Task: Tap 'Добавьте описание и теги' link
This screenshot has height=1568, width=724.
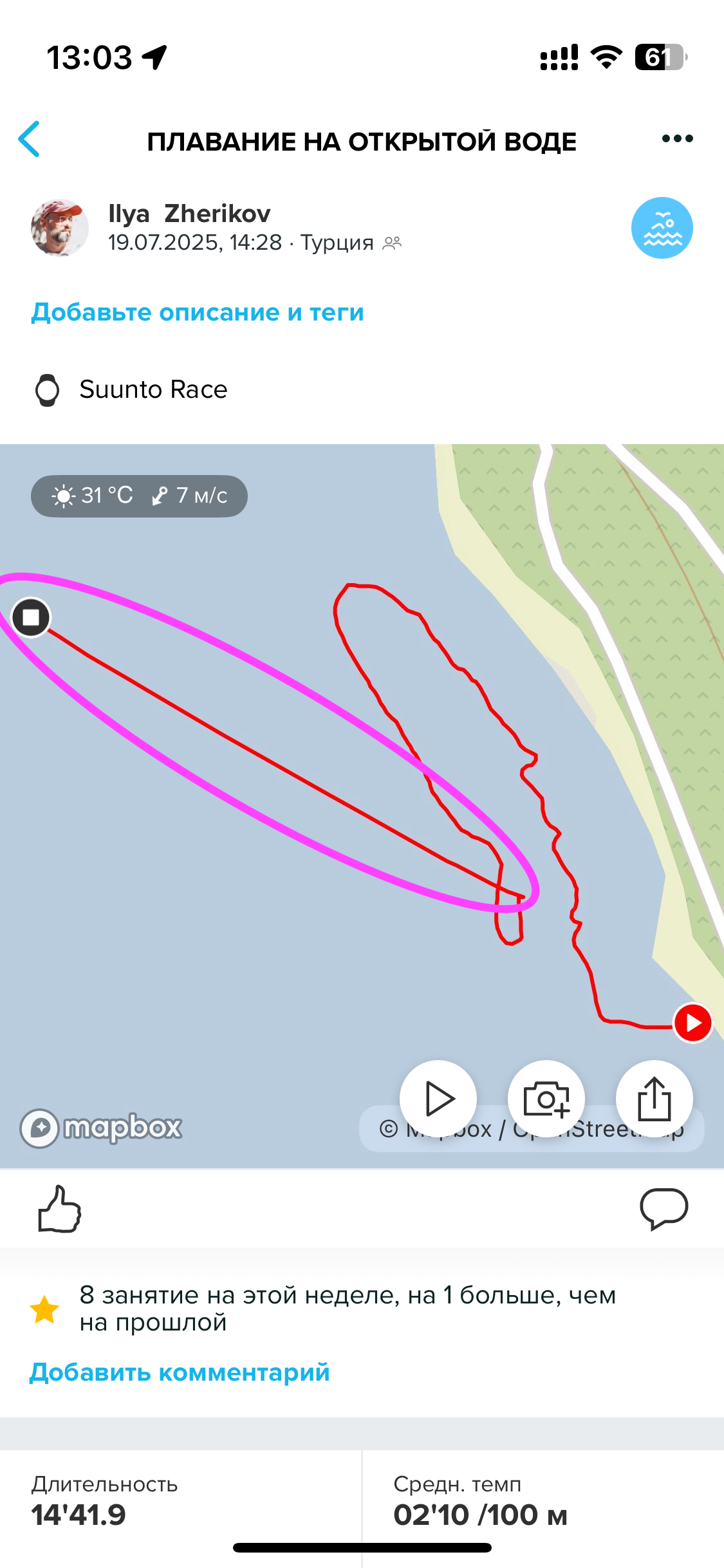Action: coord(198,312)
